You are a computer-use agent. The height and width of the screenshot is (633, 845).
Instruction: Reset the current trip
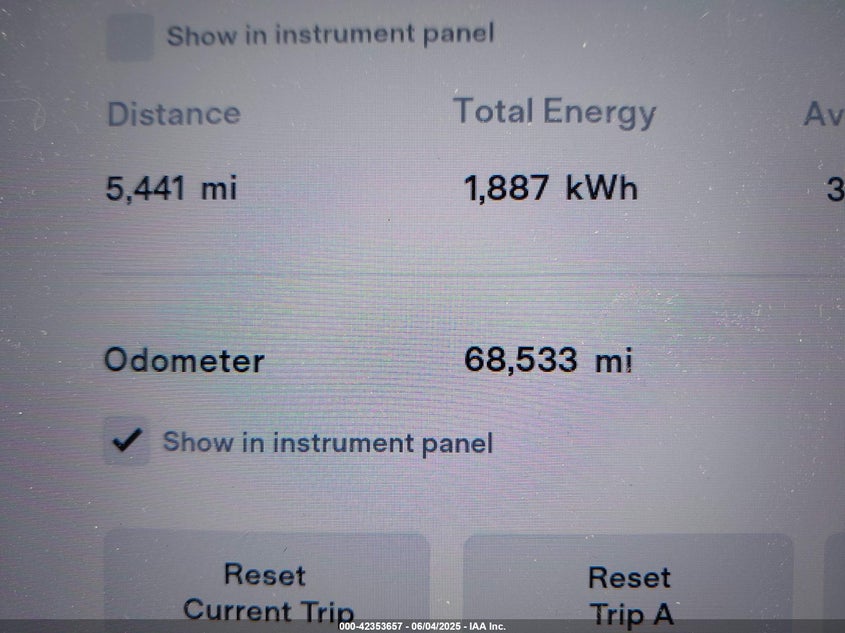(x=267, y=590)
